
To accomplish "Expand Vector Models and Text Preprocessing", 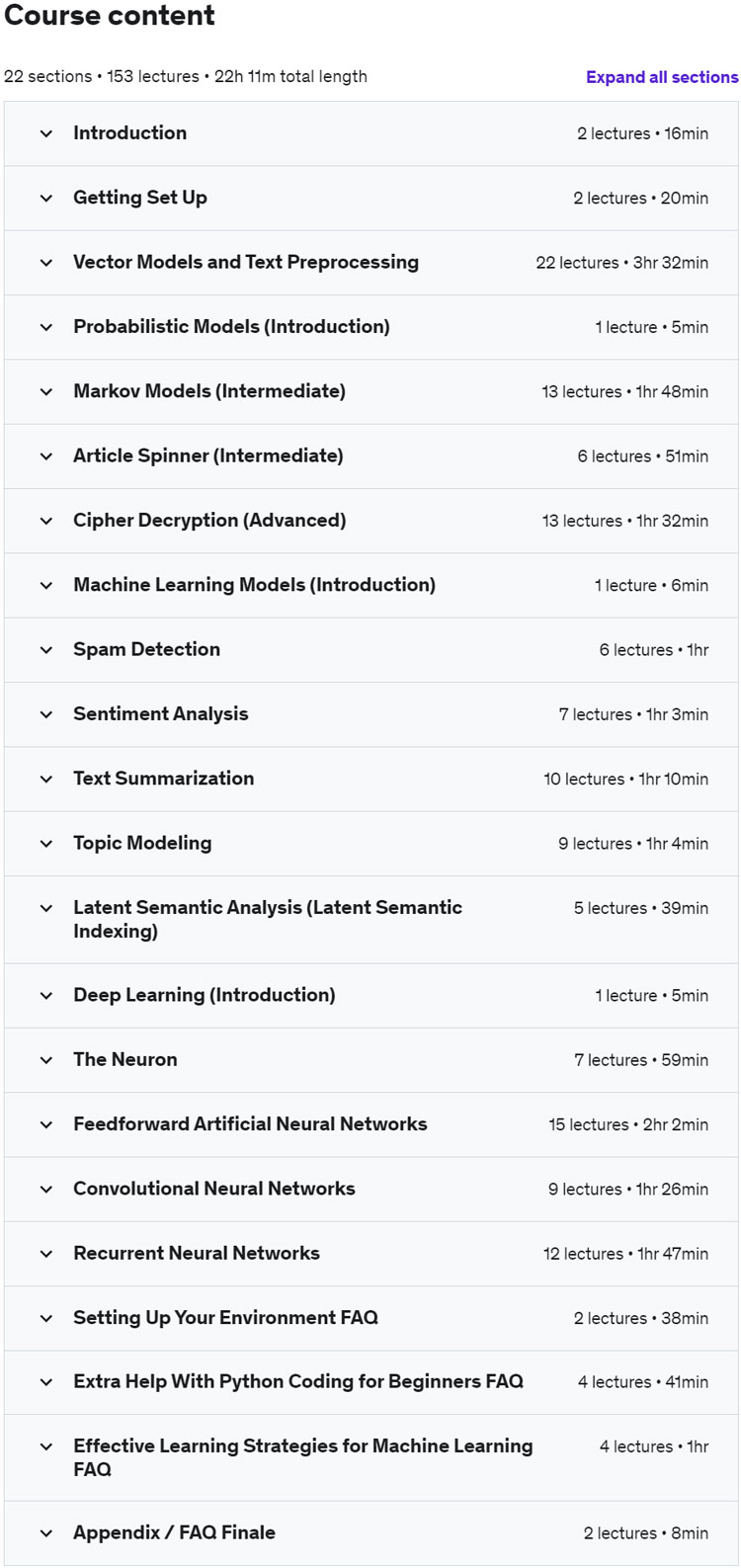I will (x=370, y=263).
